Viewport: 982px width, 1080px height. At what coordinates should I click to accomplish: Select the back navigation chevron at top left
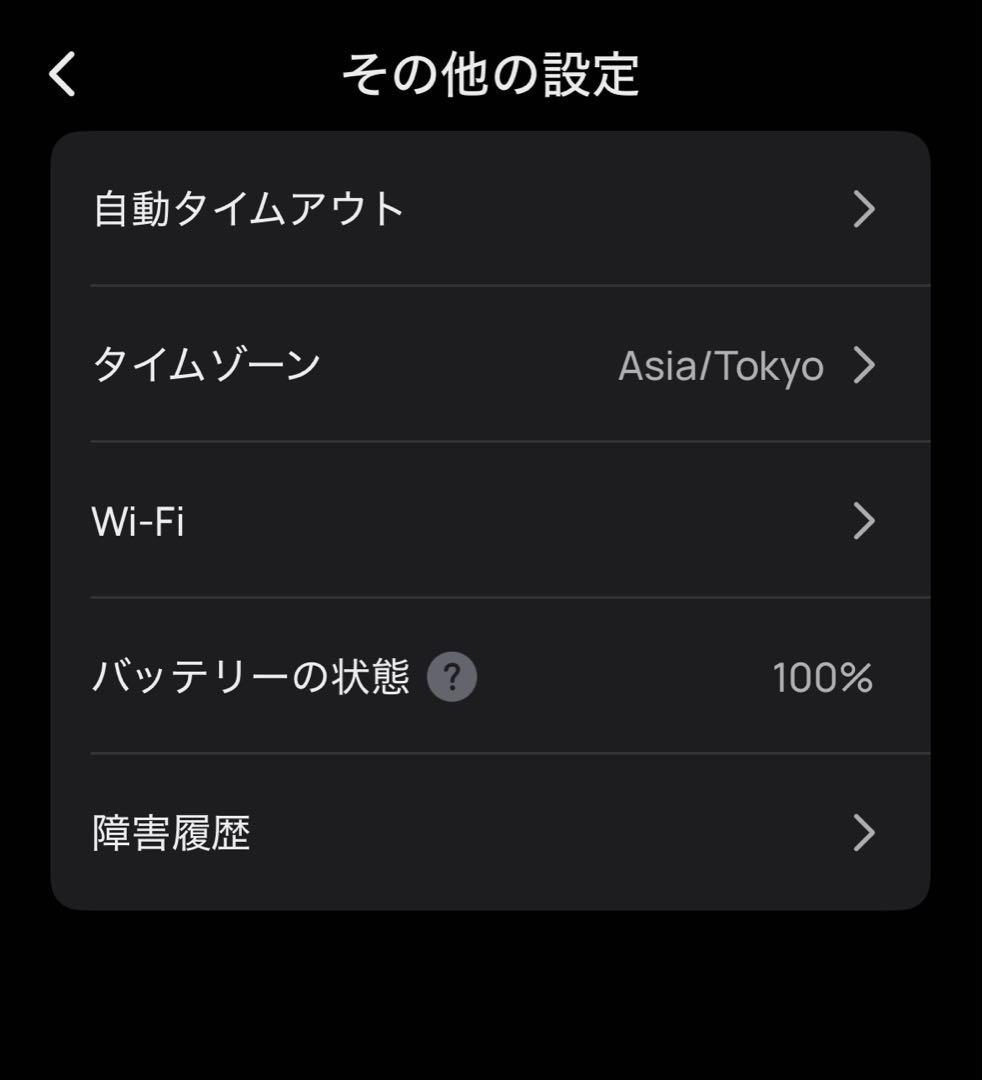point(62,71)
